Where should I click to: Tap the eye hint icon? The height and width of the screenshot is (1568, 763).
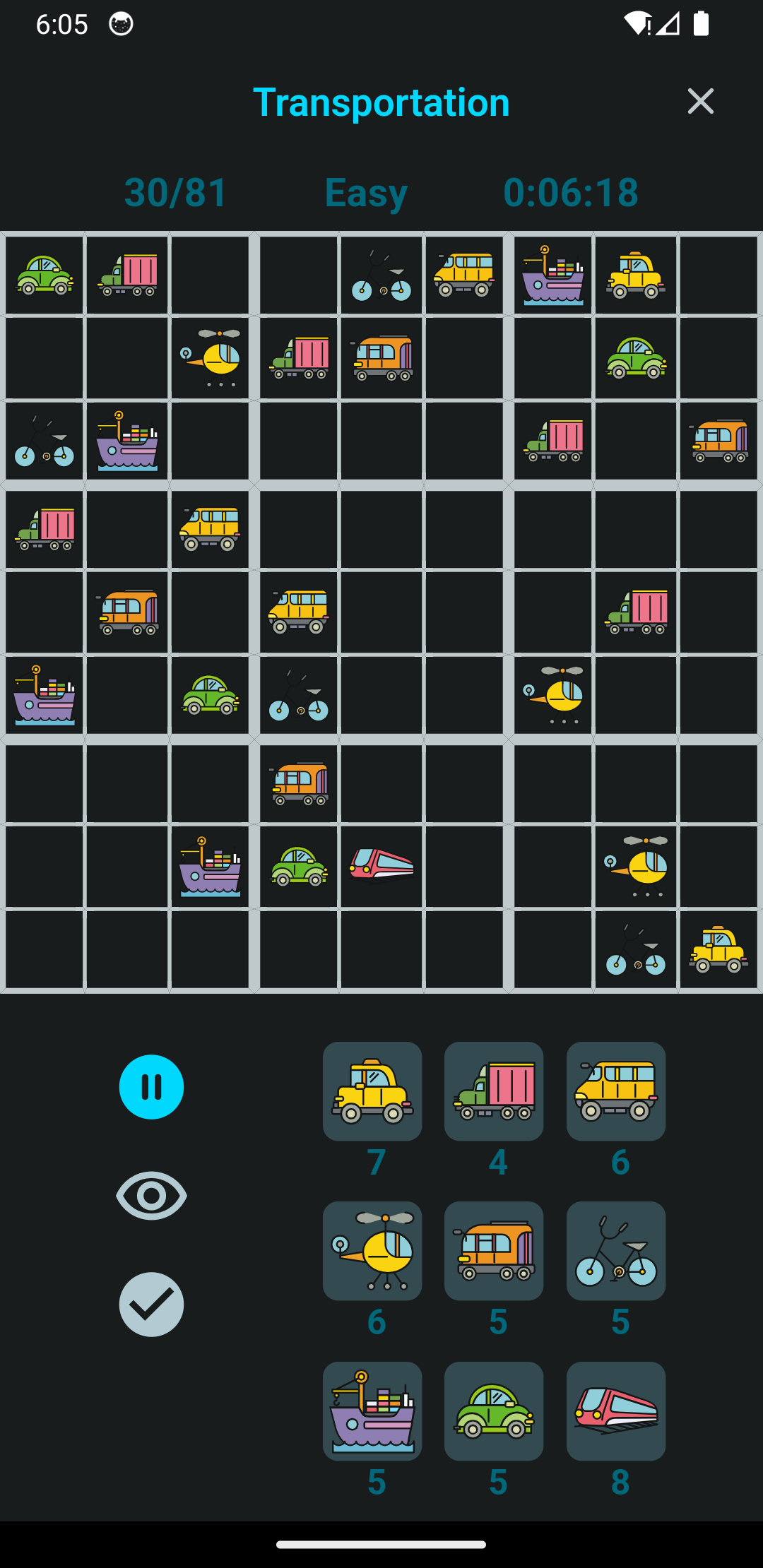click(151, 1195)
